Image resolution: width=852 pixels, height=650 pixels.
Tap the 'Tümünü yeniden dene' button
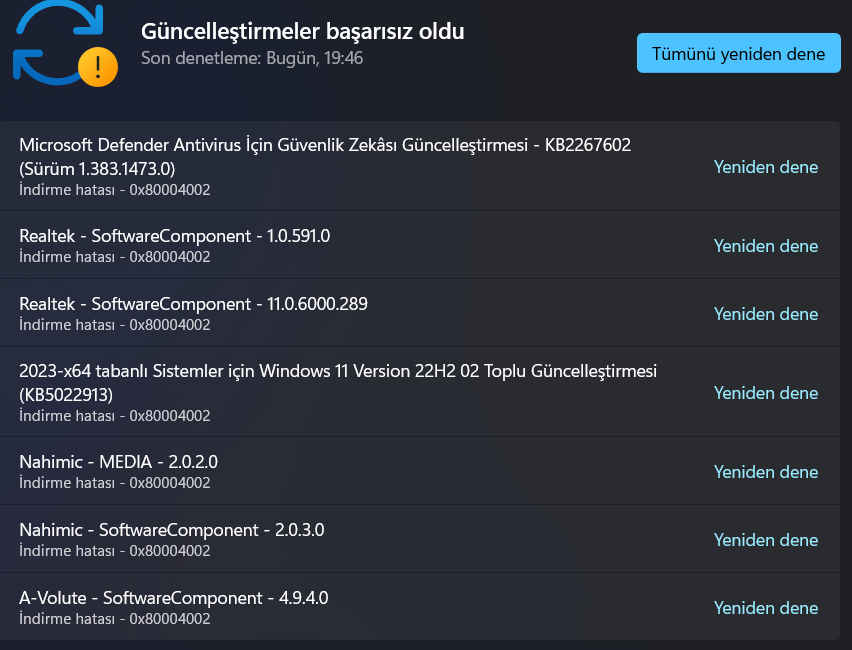click(x=738, y=53)
